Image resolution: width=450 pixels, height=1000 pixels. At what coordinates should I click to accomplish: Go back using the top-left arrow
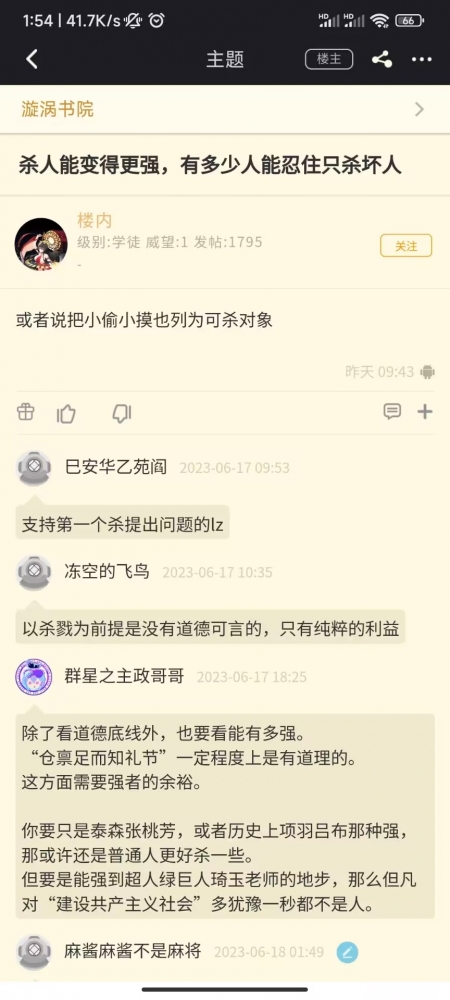click(32, 59)
